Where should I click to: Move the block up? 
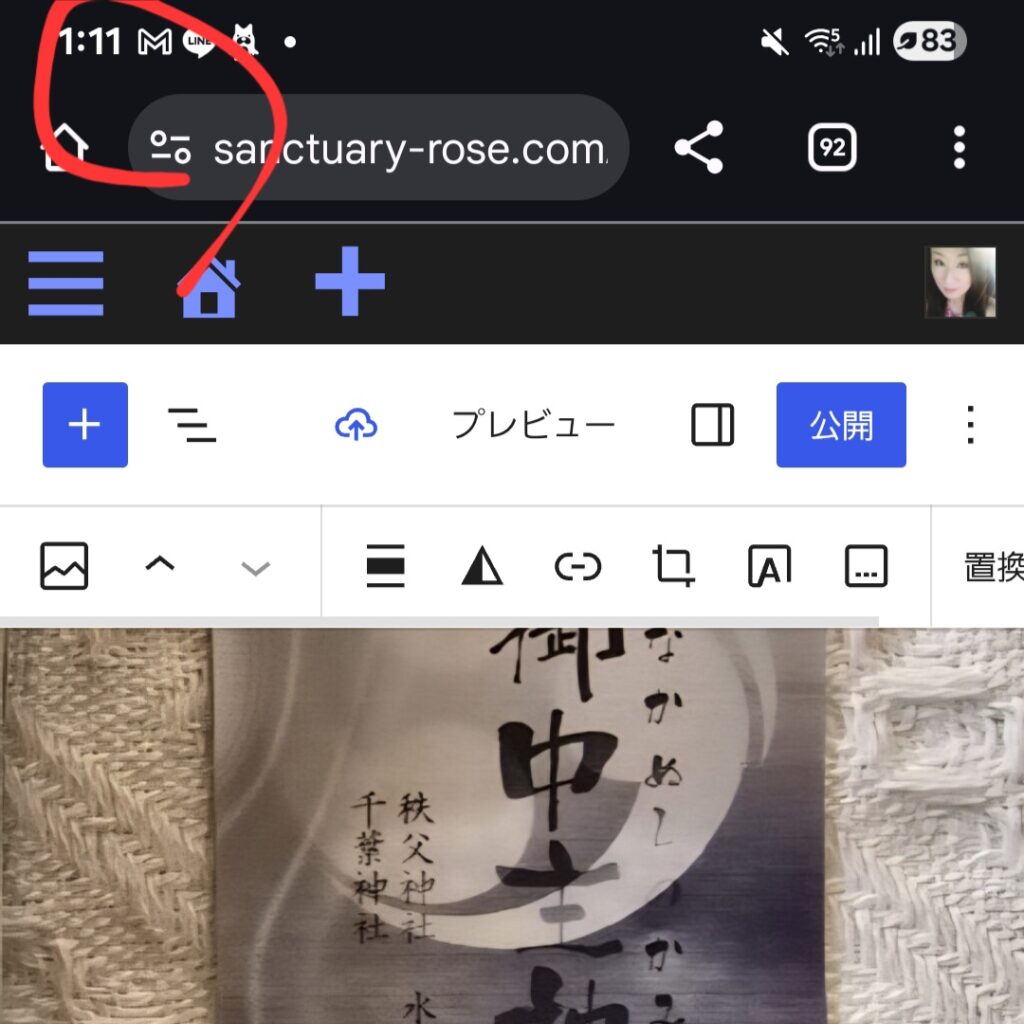click(x=160, y=565)
